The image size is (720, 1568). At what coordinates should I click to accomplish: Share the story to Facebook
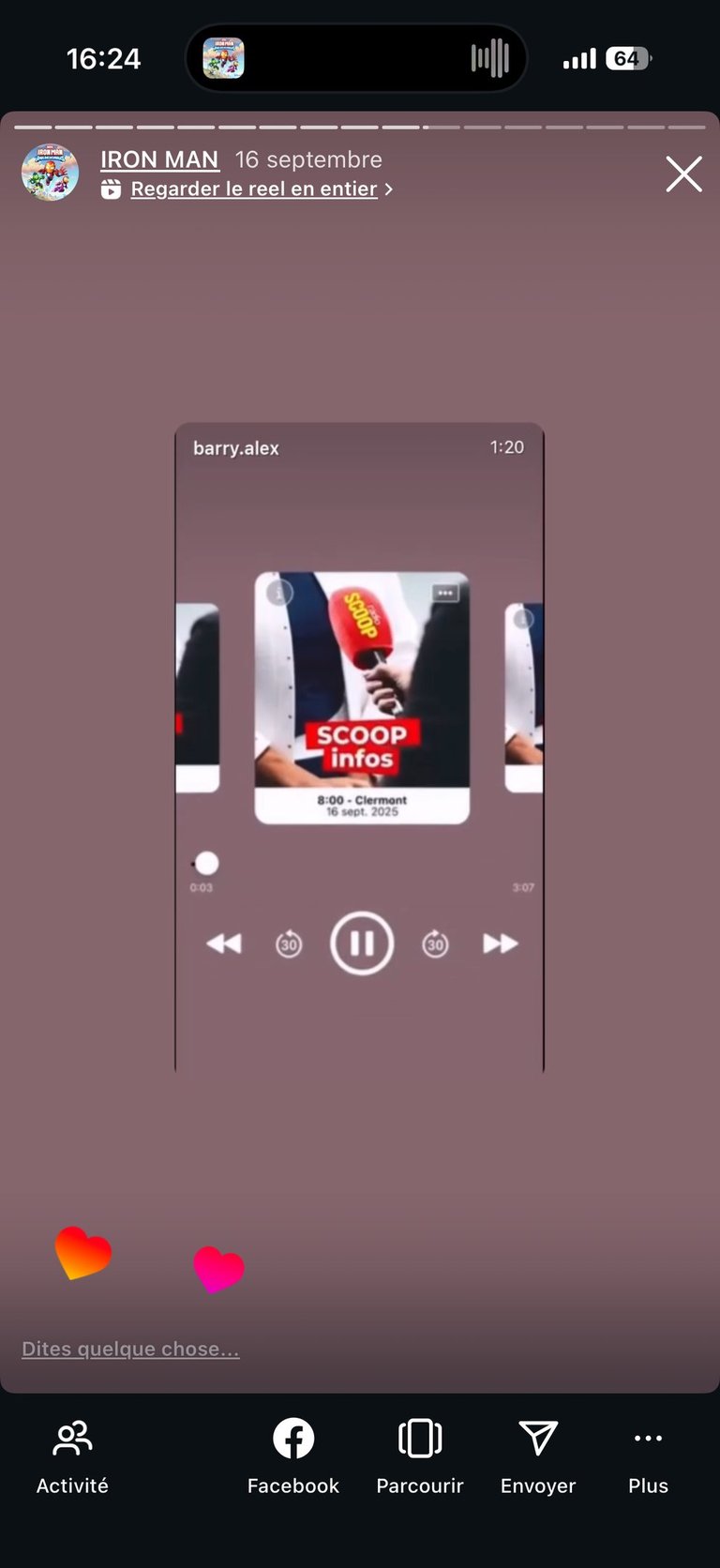[292, 1455]
